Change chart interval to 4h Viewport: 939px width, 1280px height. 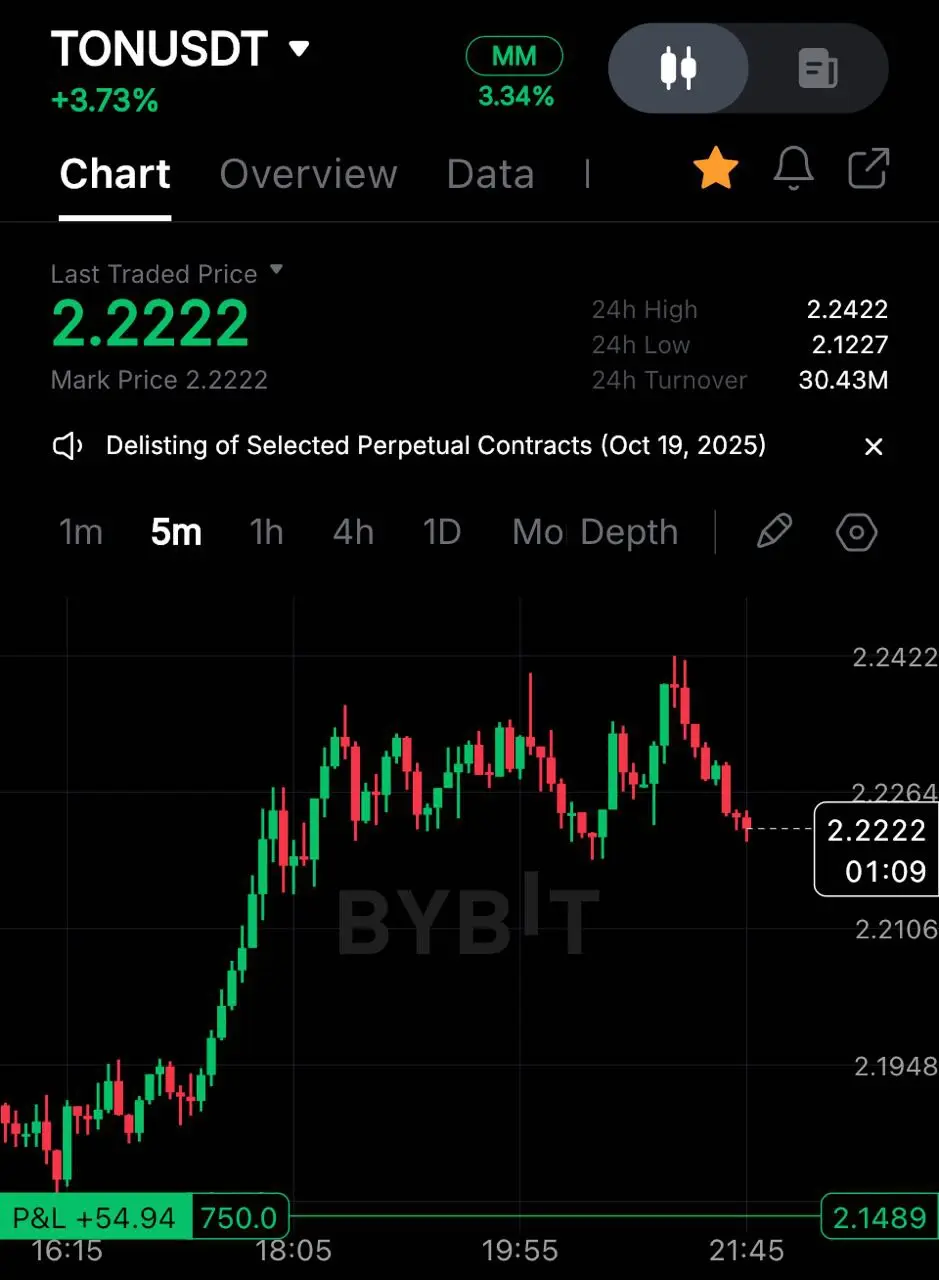[353, 532]
